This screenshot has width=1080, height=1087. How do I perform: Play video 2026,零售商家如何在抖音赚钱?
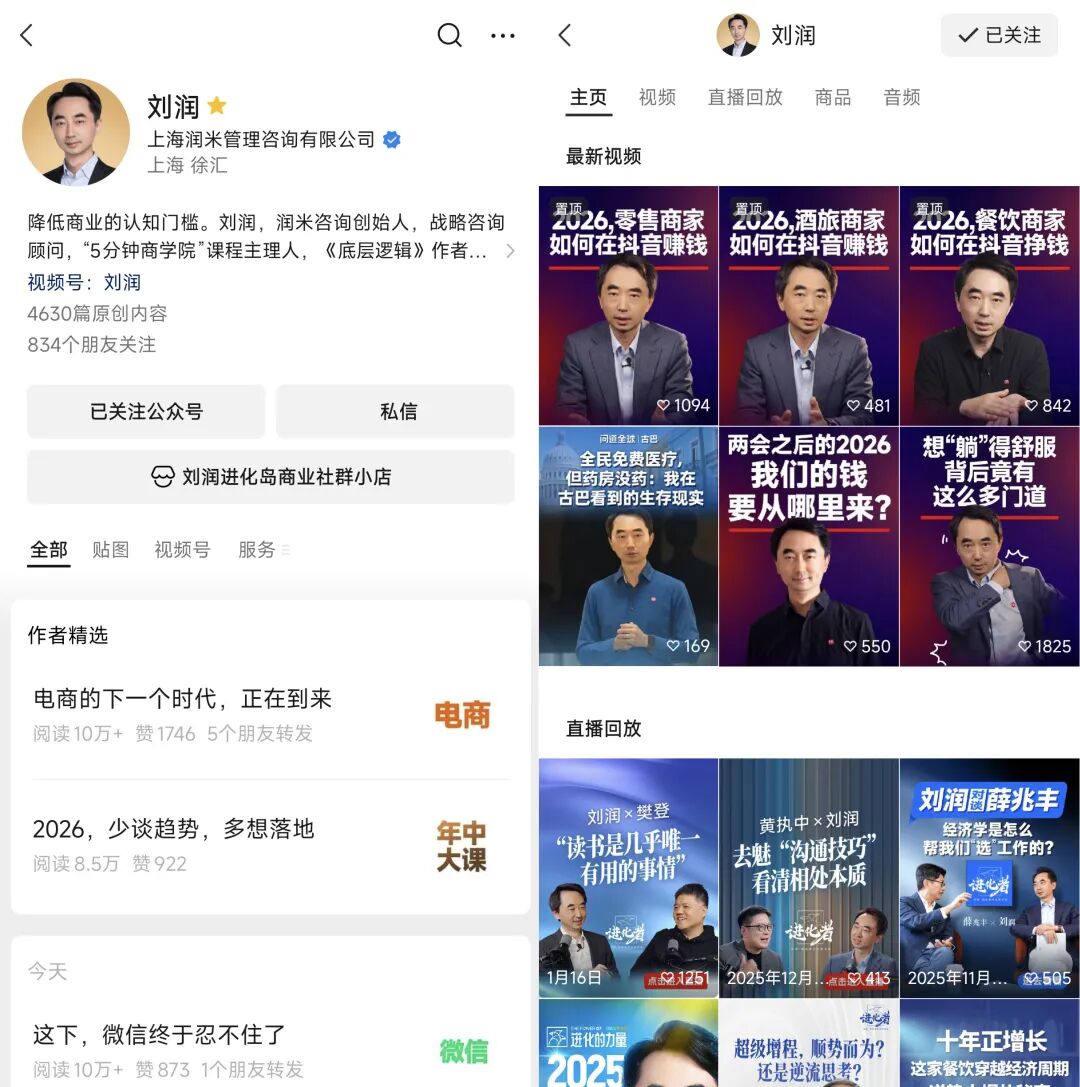628,306
